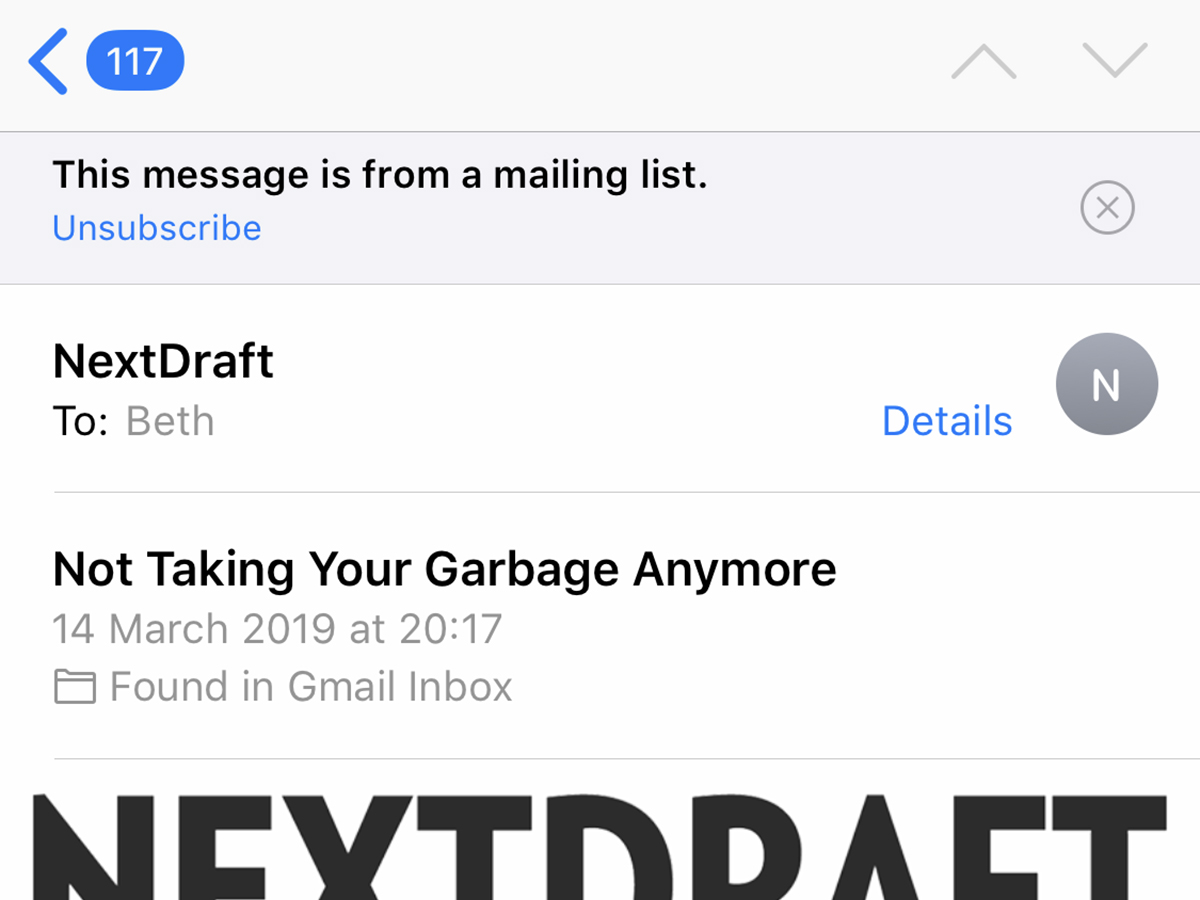The width and height of the screenshot is (1200, 900).
Task: Jump to the previous message using up arrow
Action: click(x=984, y=62)
